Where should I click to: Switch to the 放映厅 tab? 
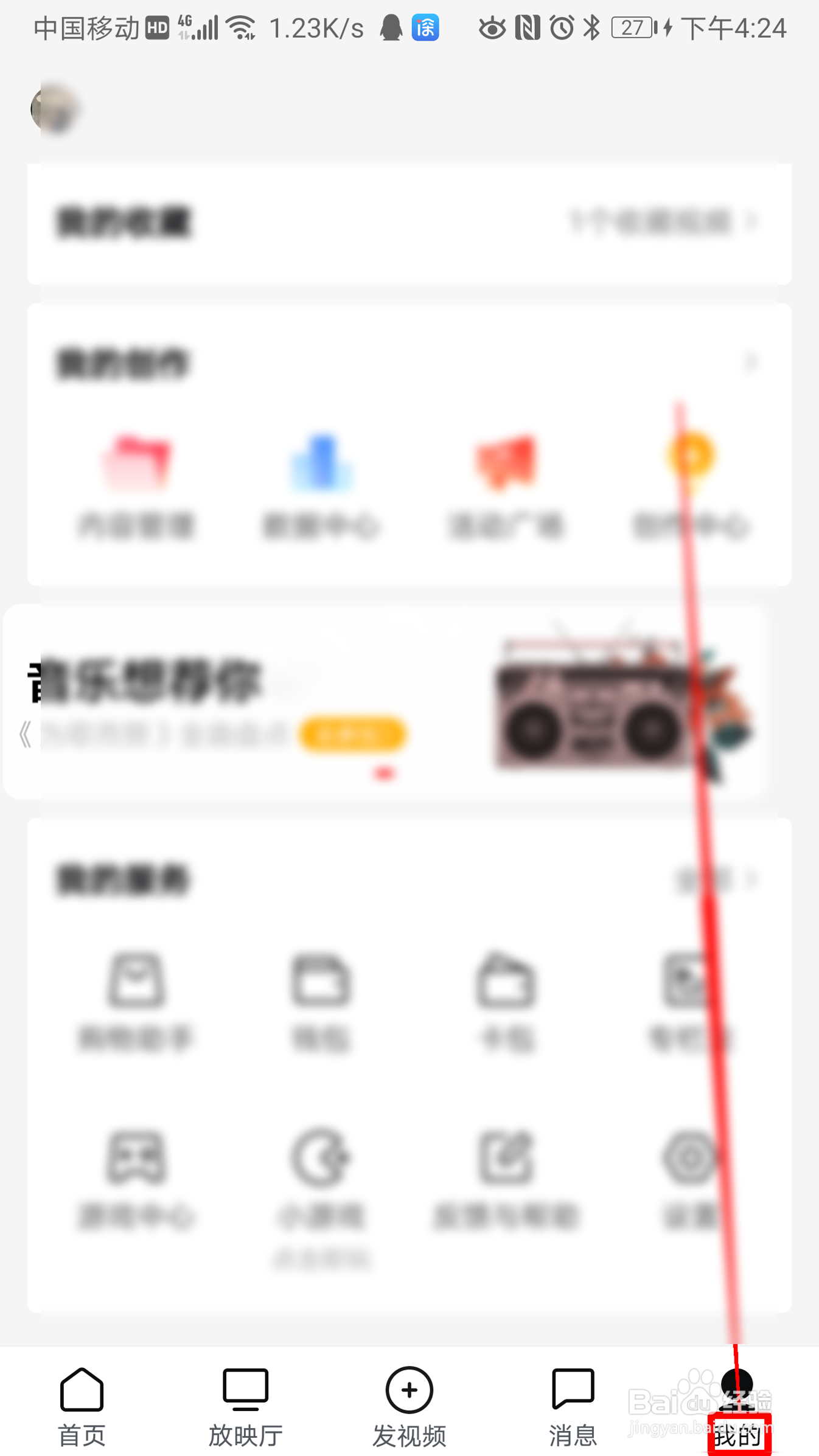(x=245, y=1405)
